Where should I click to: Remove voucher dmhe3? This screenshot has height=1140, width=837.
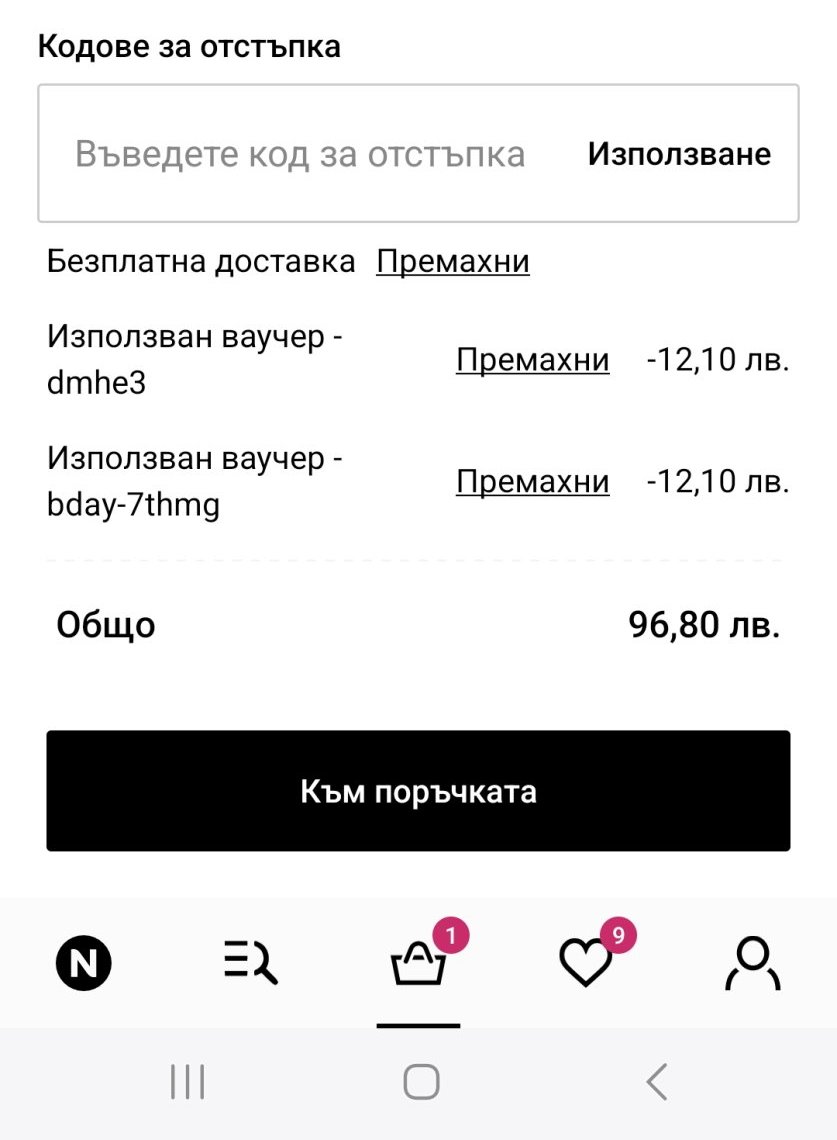[532, 360]
